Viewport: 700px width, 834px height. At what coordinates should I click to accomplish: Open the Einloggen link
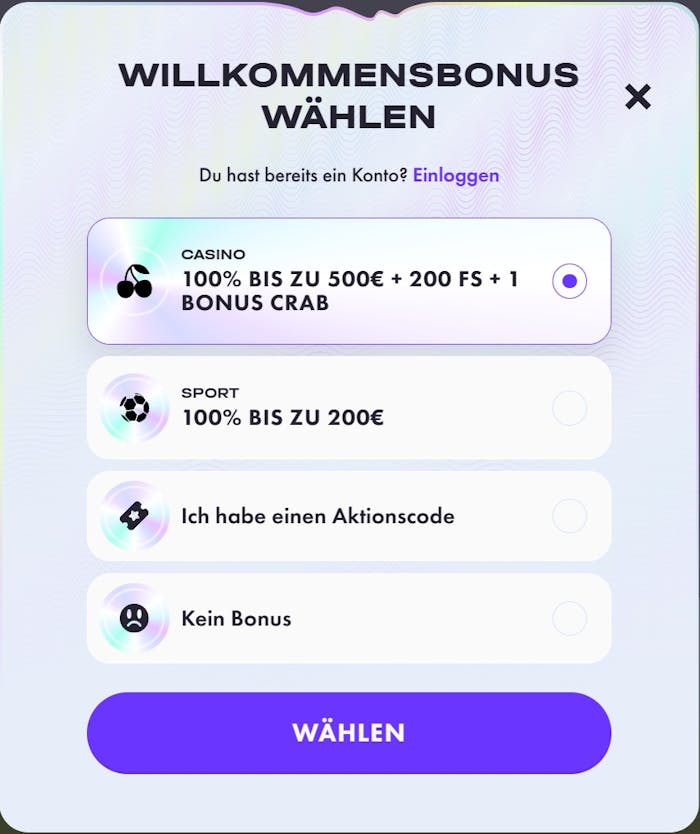click(x=455, y=175)
